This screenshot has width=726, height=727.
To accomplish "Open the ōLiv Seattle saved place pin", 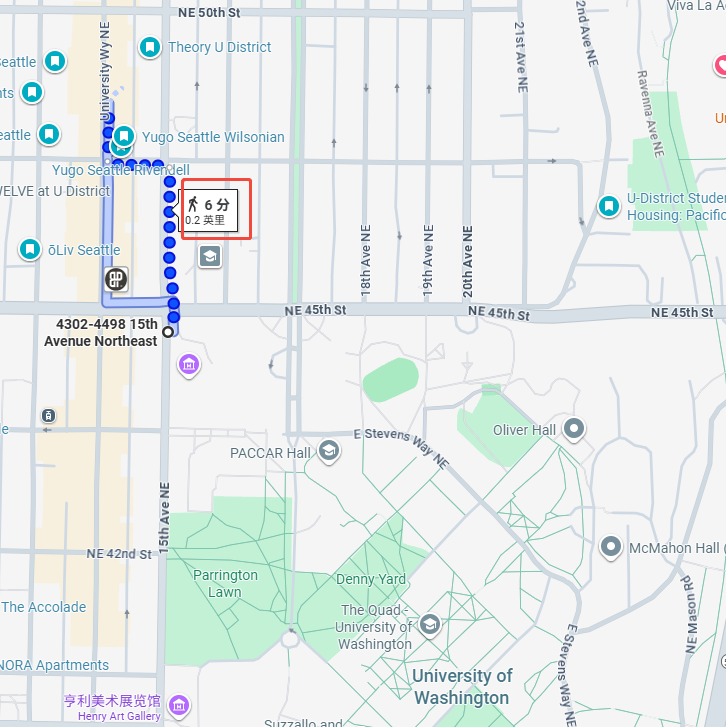I will 31,249.
